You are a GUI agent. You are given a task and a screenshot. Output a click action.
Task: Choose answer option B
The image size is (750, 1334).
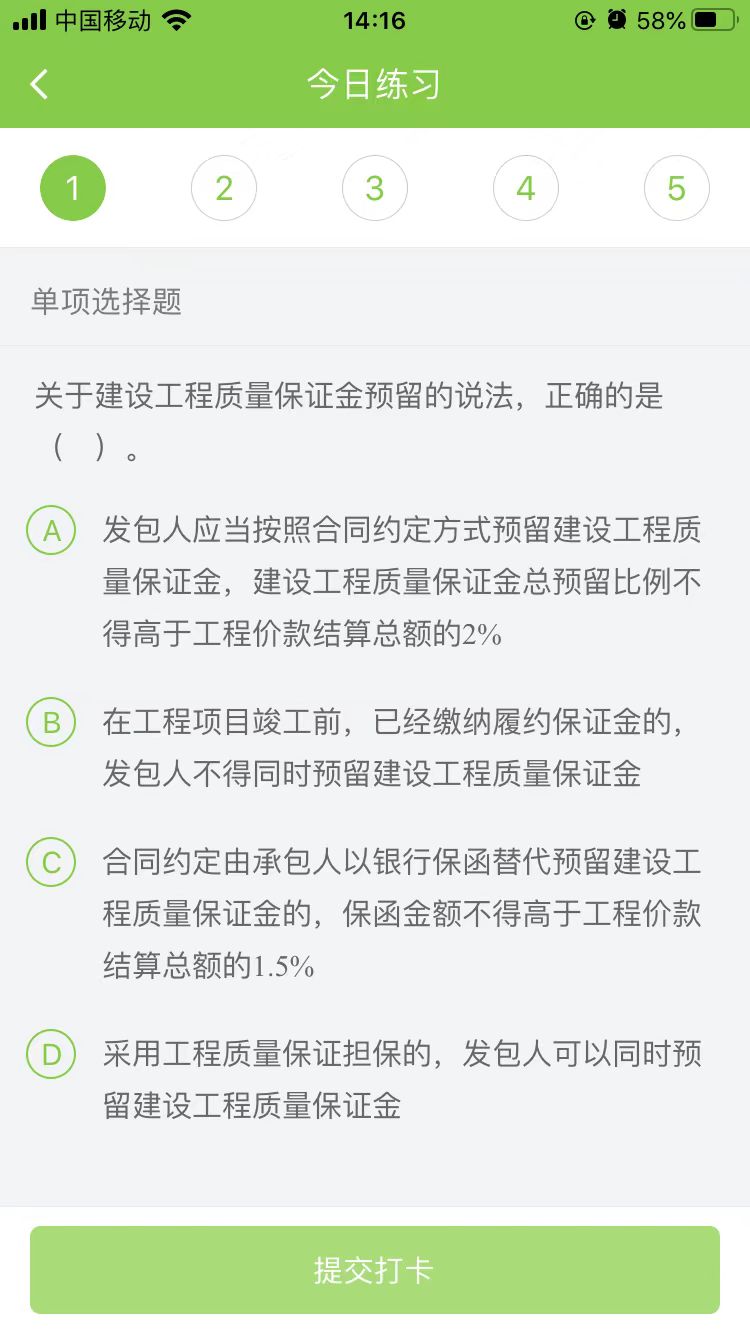pos(51,723)
